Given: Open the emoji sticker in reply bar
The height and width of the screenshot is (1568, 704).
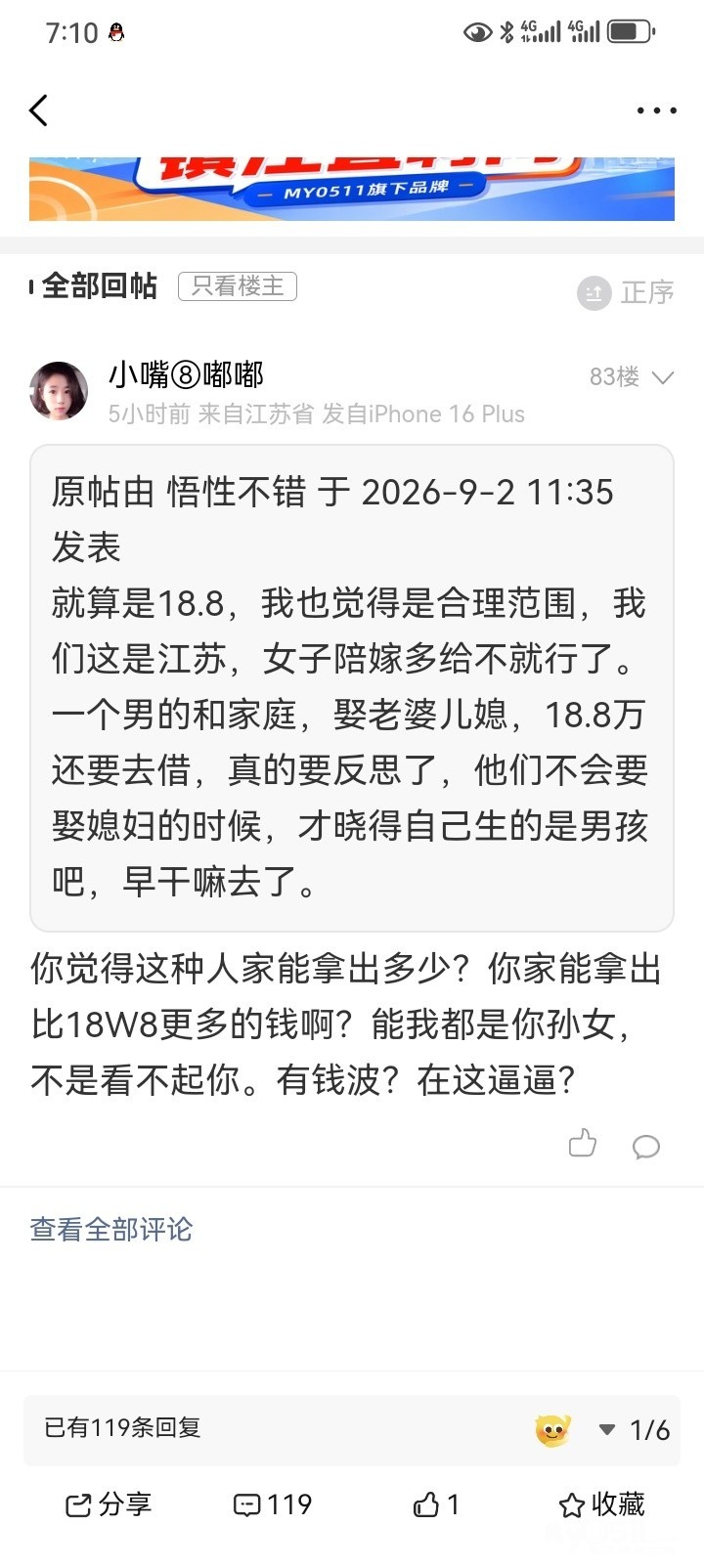Looking at the screenshot, I should click(x=552, y=1430).
